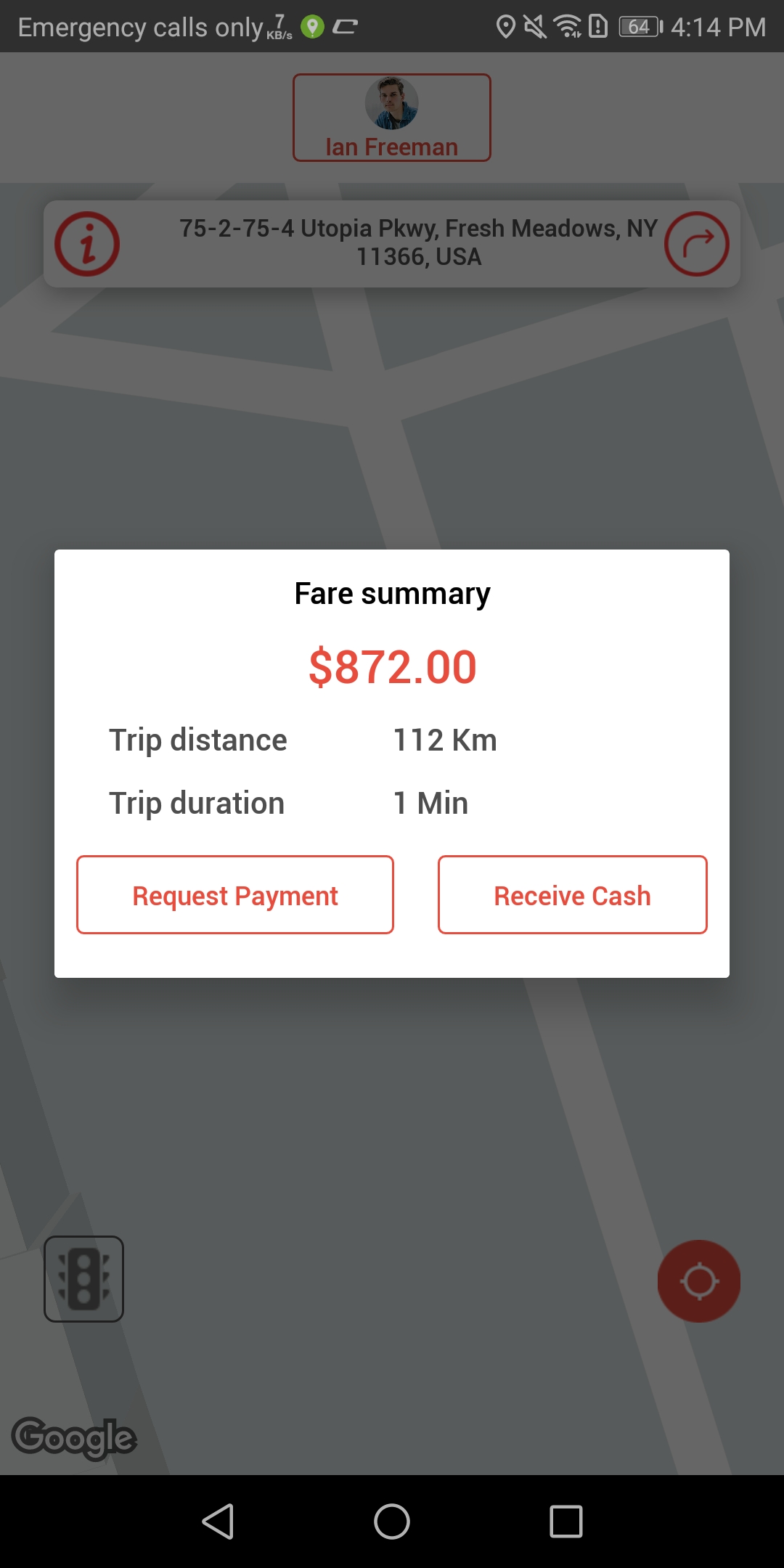784x1568 pixels.
Task: Request payment for the fare
Action: click(234, 894)
